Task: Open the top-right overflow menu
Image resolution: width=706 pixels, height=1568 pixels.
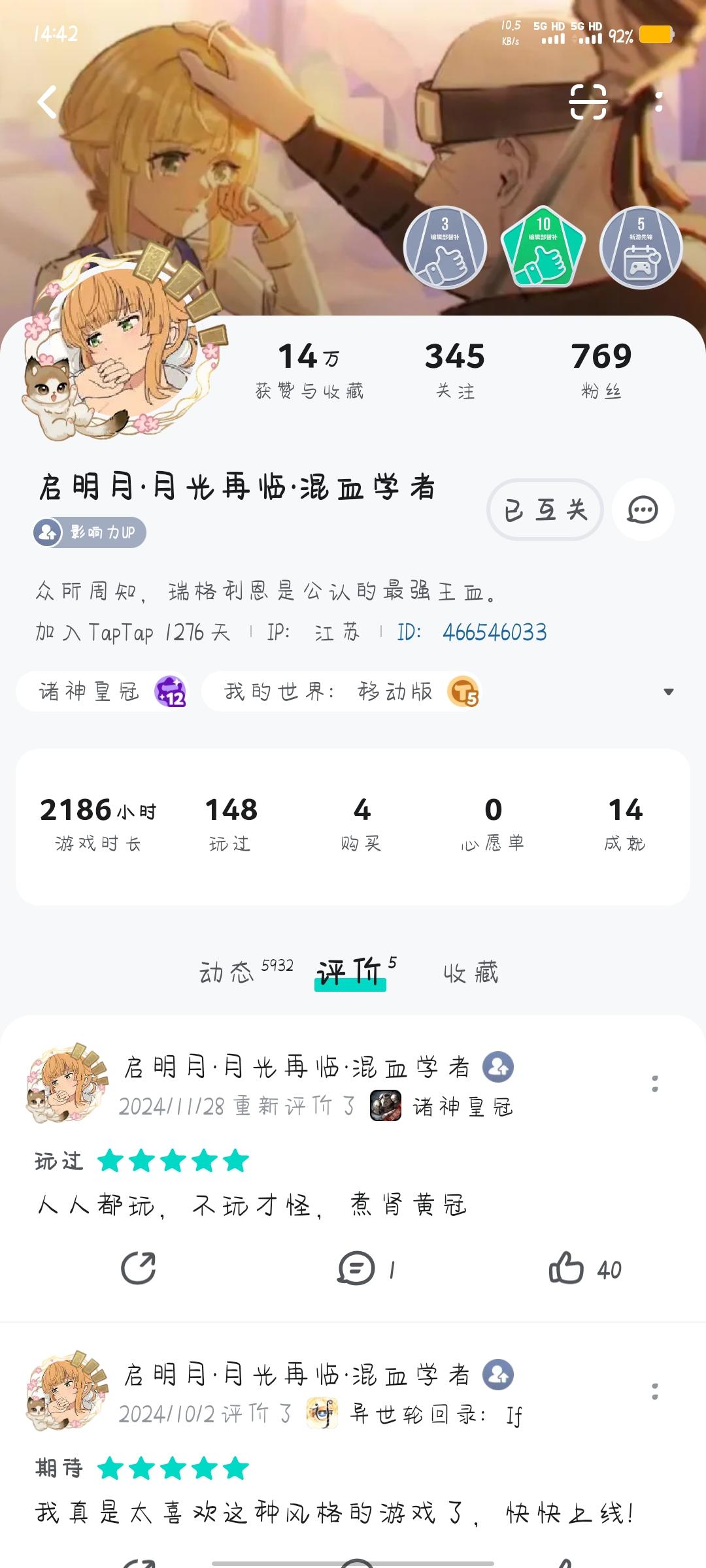Action: pyautogui.click(x=658, y=102)
